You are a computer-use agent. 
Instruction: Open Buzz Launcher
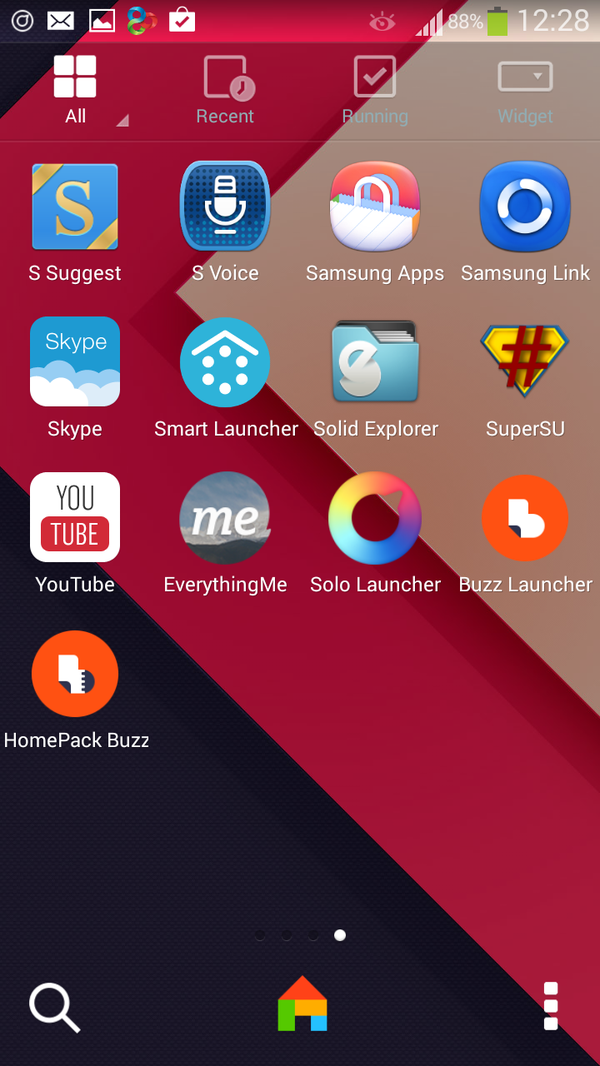point(525,518)
